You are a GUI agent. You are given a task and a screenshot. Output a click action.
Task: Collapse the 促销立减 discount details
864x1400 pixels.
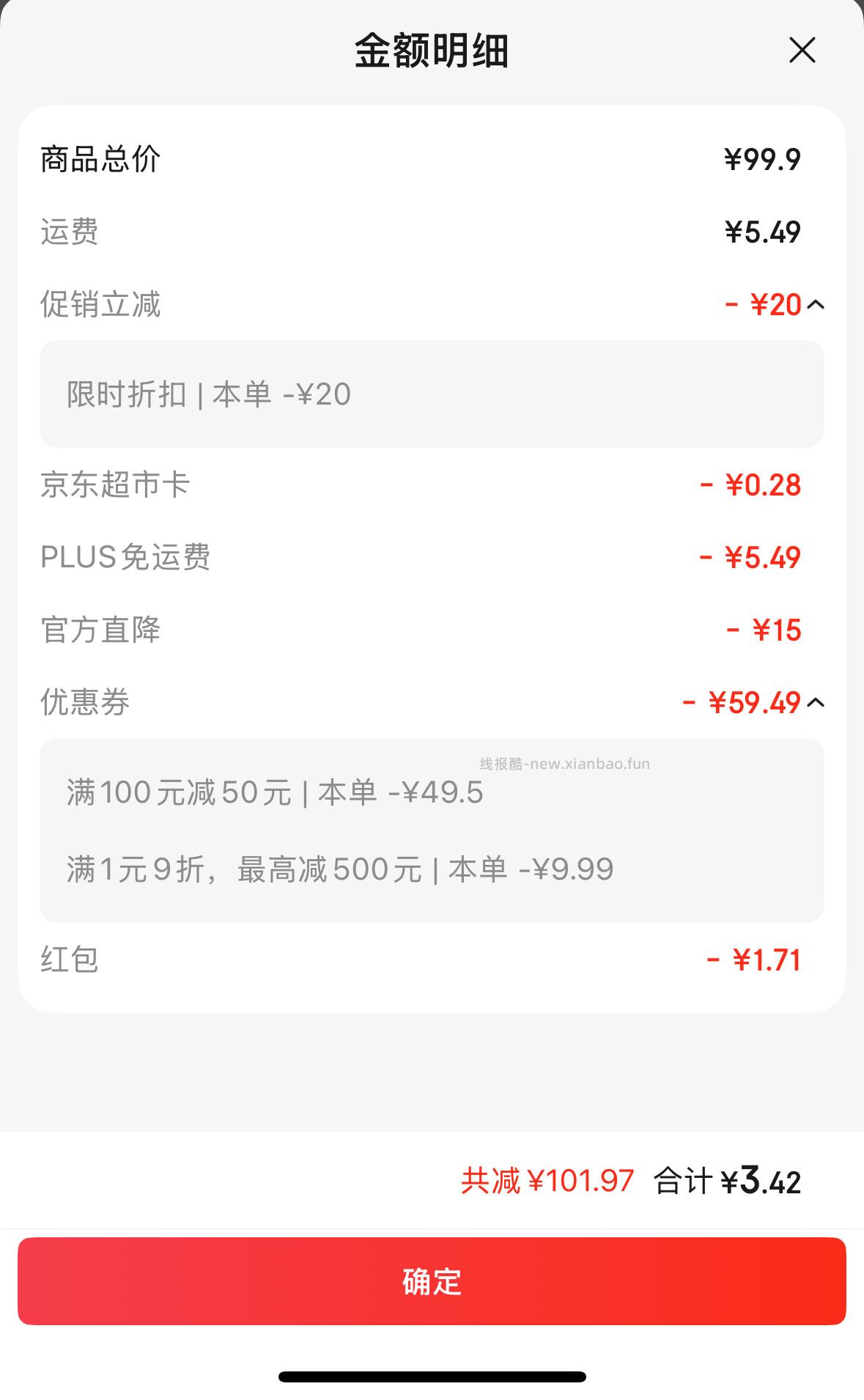point(816,305)
